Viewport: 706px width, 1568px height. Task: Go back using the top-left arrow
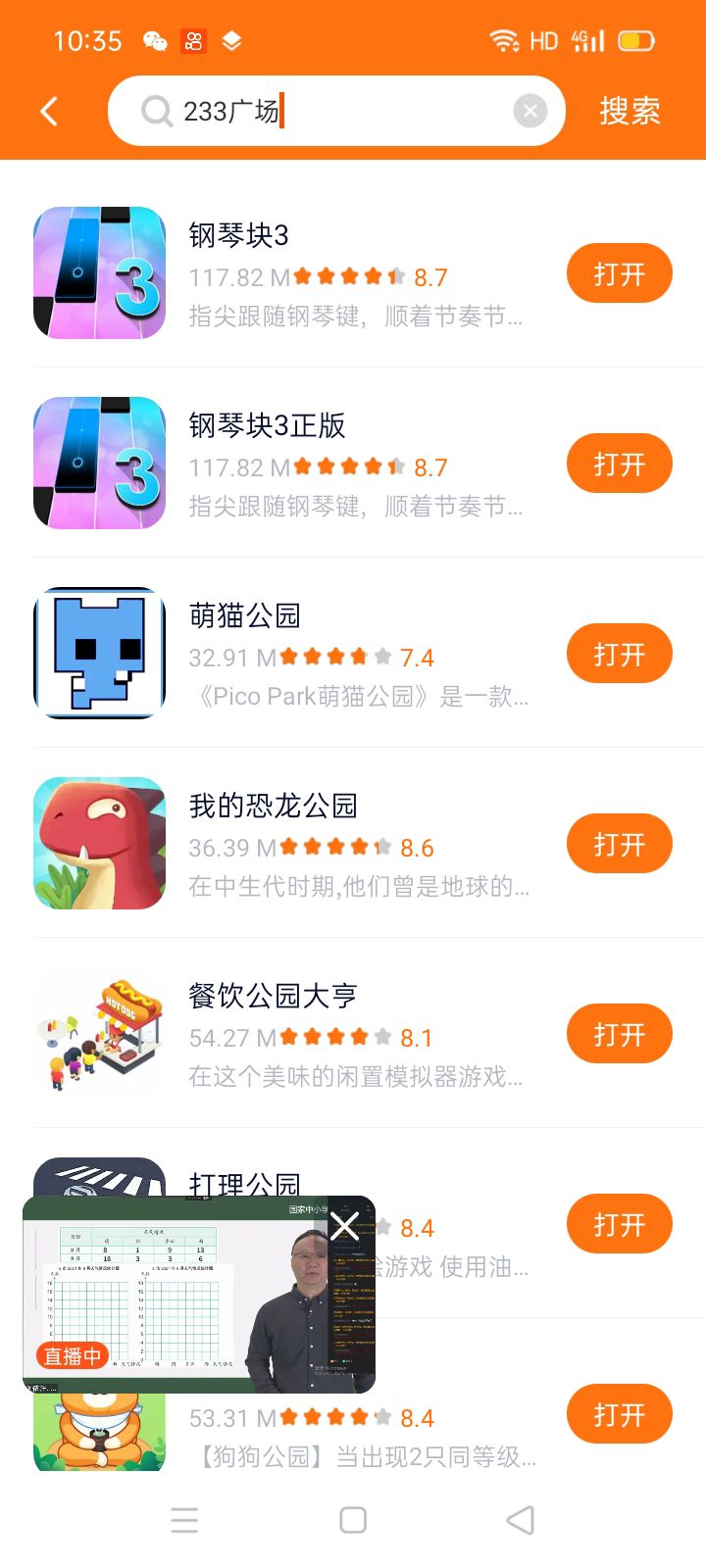(x=49, y=112)
